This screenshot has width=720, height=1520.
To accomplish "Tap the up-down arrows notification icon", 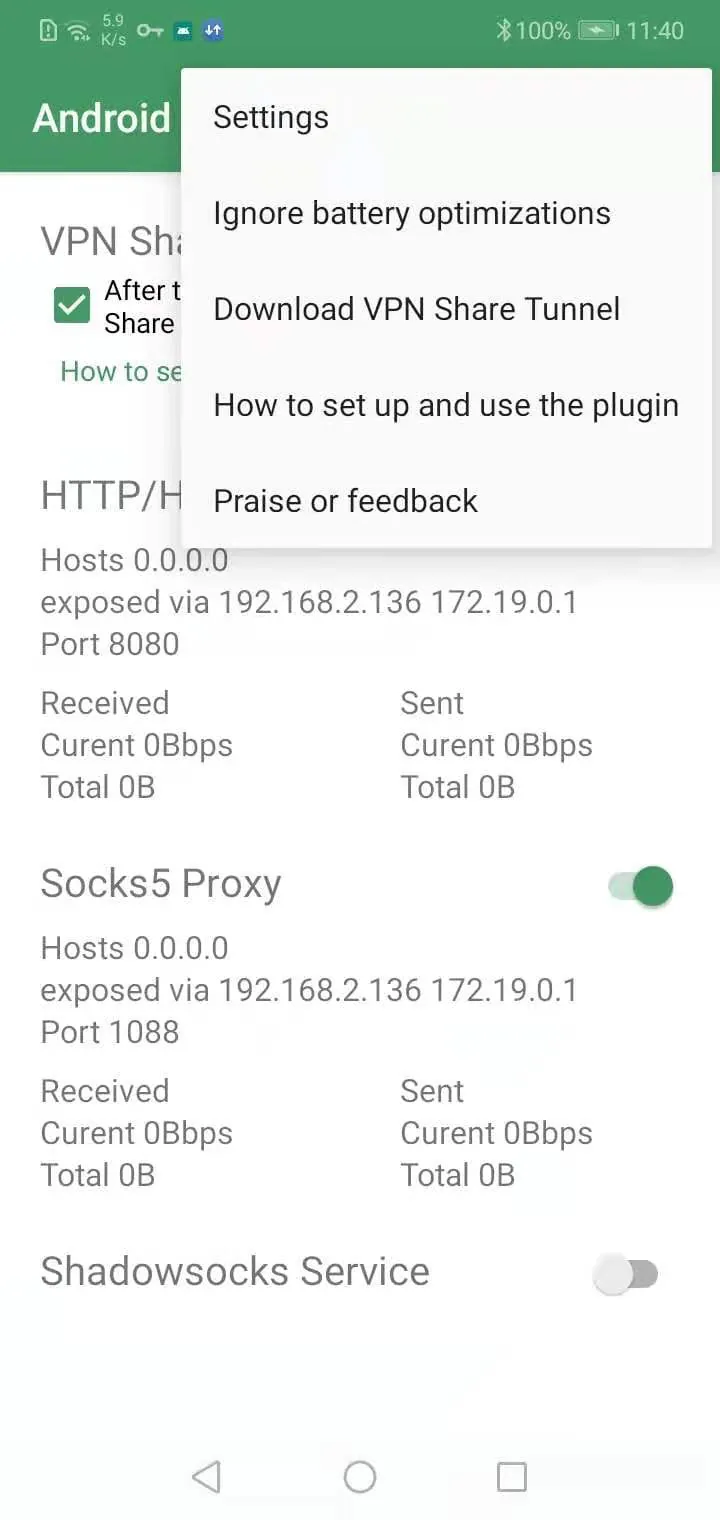I will (212, 31).
